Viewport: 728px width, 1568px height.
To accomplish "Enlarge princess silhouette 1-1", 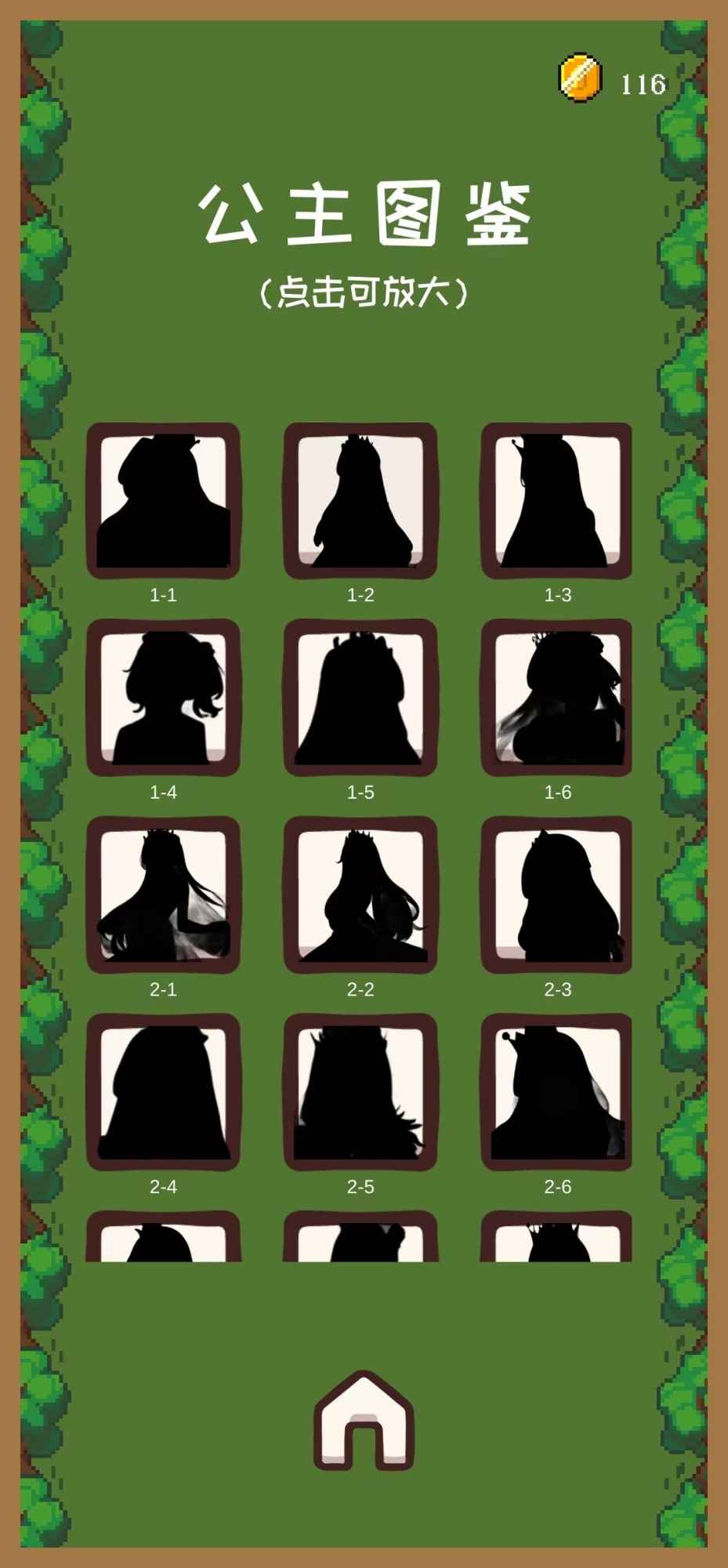I will click(163, 501).
